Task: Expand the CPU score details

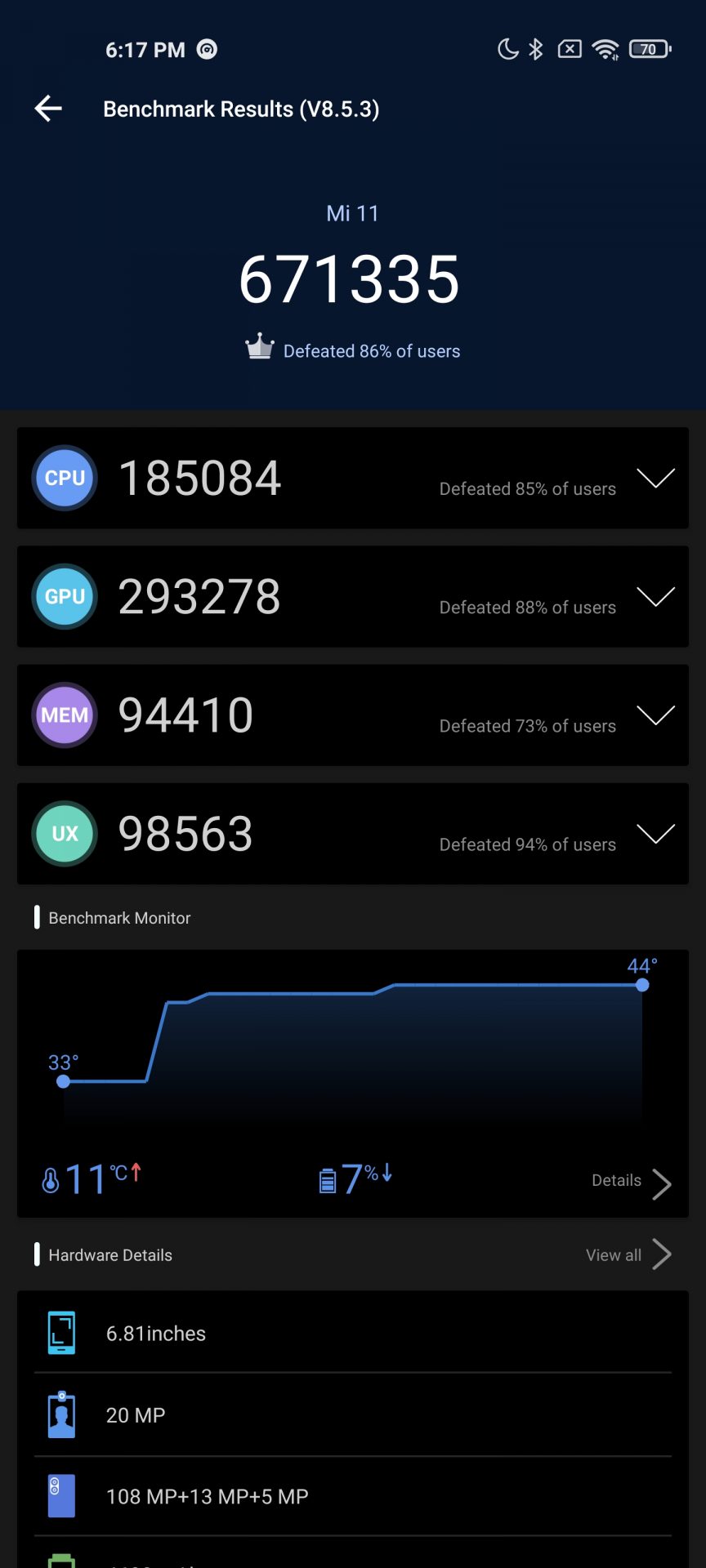Action: [x=655, y=479]
